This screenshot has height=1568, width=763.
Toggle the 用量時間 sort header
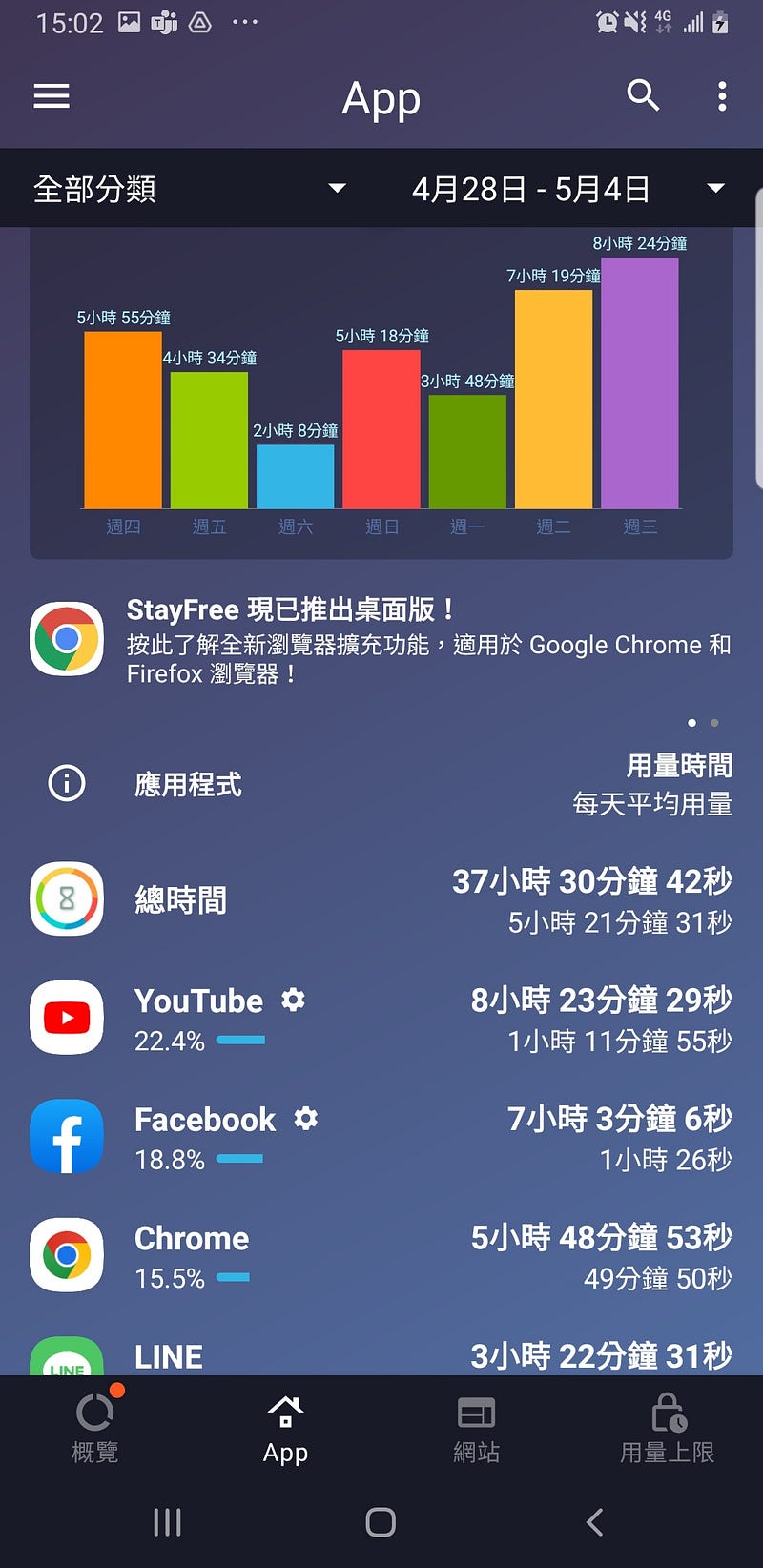(679, 765)
